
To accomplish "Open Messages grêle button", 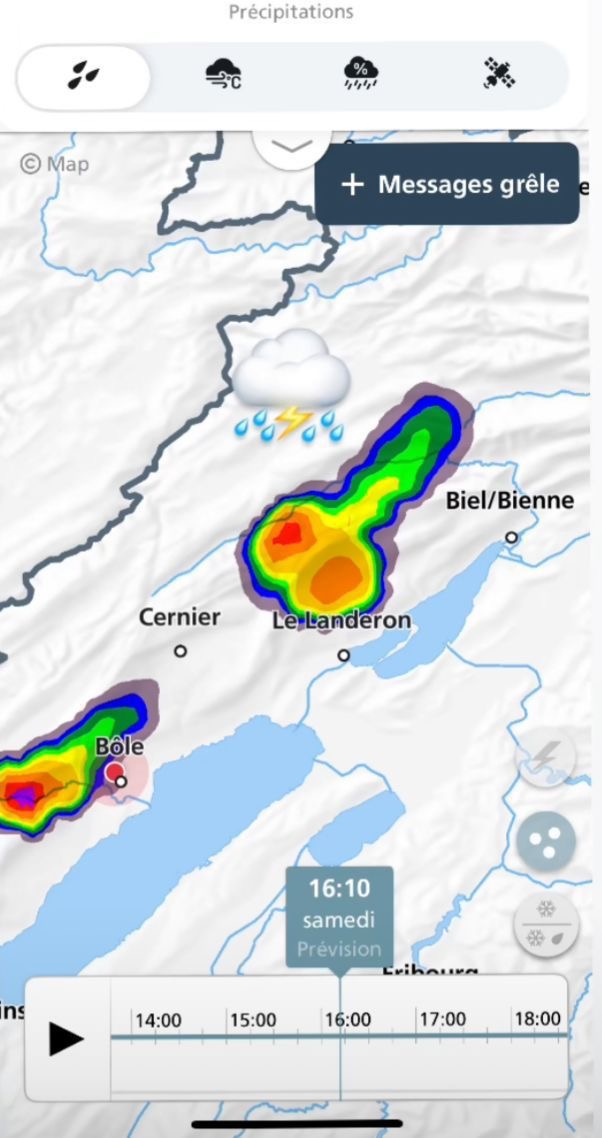I will (x=447, y=184).
